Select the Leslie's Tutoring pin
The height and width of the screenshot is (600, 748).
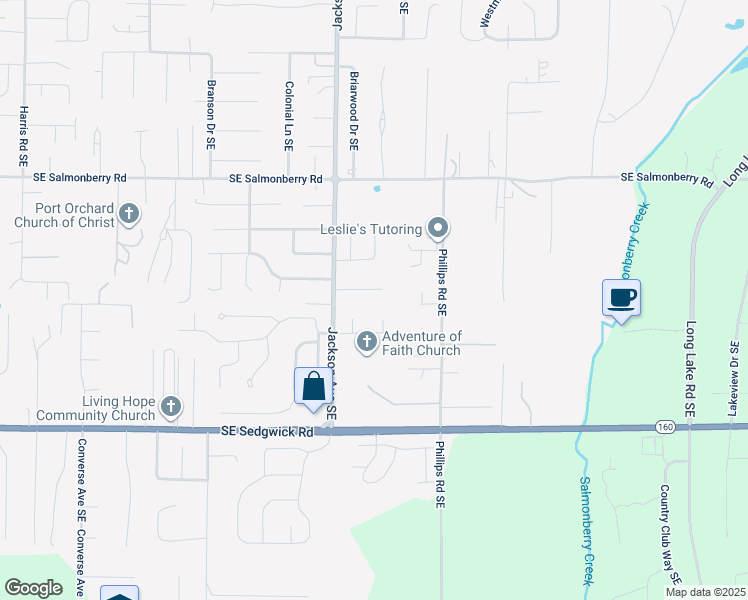click(437, 229)
